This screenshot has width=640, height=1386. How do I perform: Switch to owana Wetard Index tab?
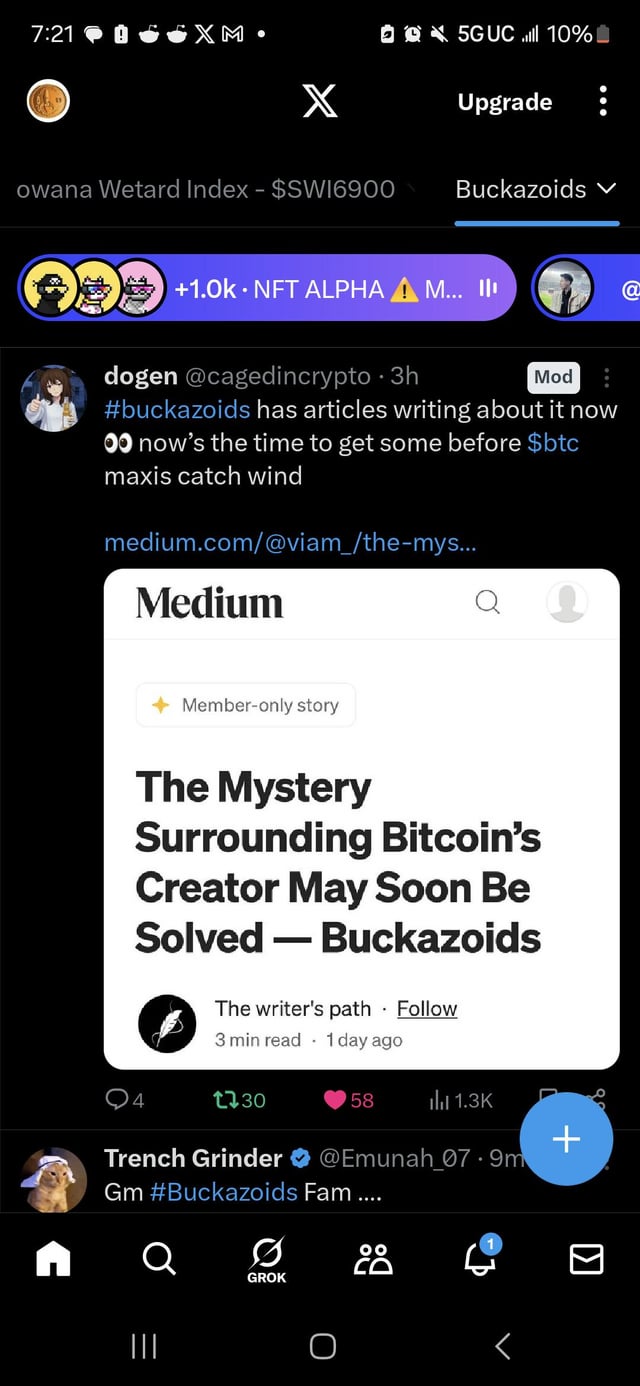pos(205,189)
